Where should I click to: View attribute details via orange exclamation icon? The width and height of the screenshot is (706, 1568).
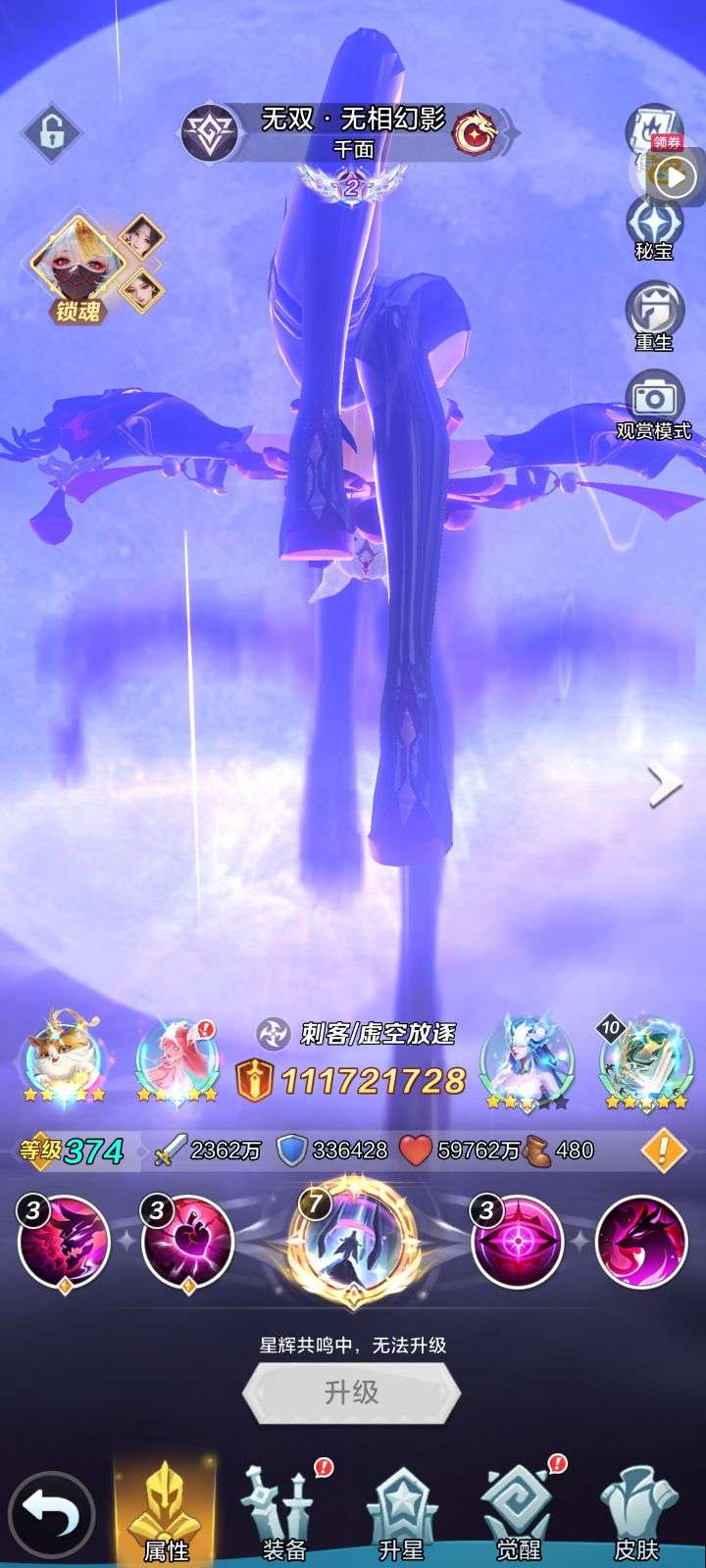point(663,1151)
